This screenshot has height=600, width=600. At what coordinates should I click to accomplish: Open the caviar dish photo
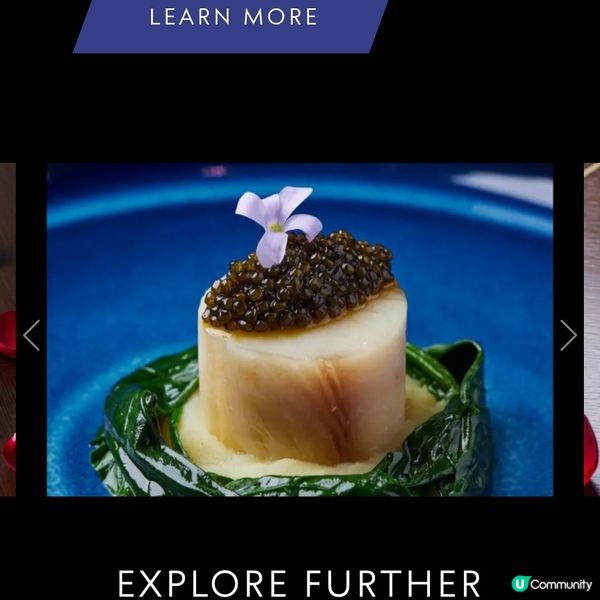[x=300, y=330]
